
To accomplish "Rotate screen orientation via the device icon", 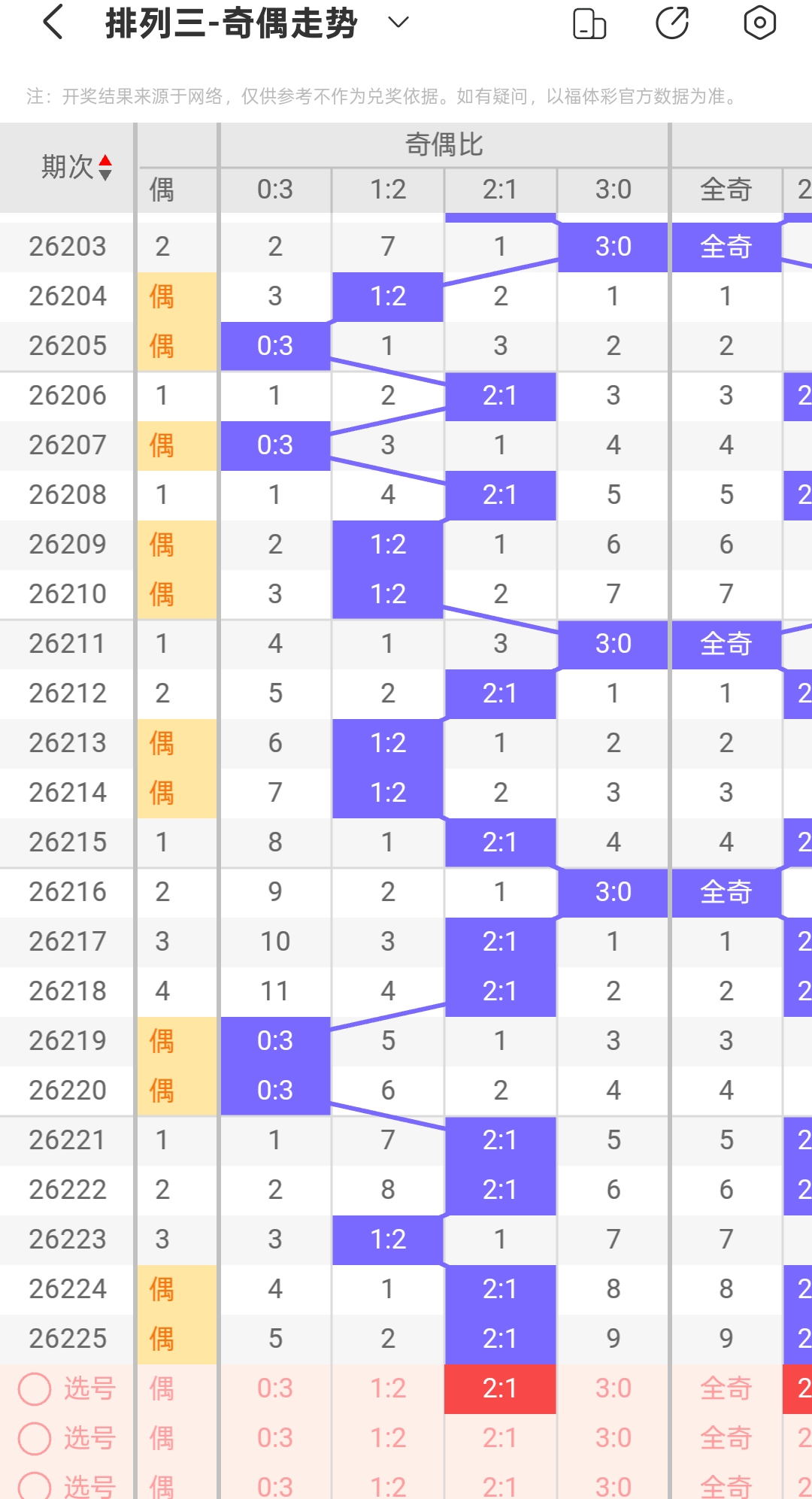I will (589, 23).
